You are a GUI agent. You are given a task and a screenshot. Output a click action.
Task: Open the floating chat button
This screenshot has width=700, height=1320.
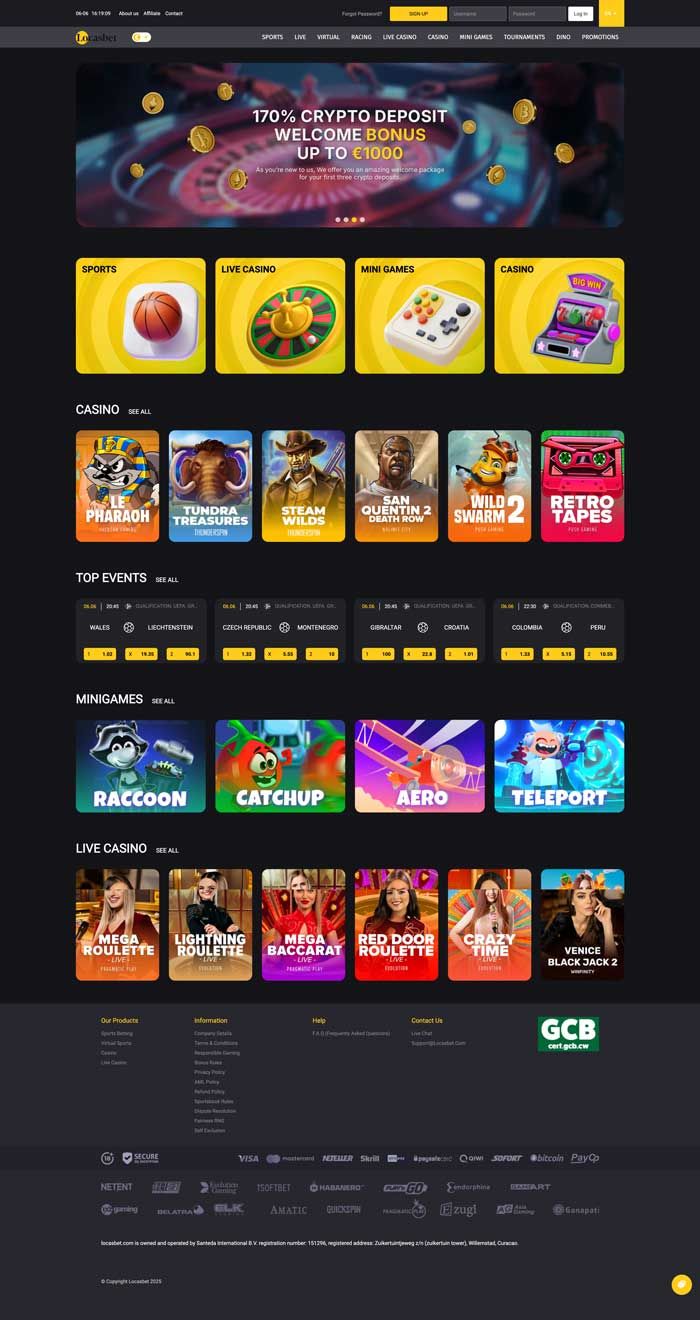coord(681,1284)
